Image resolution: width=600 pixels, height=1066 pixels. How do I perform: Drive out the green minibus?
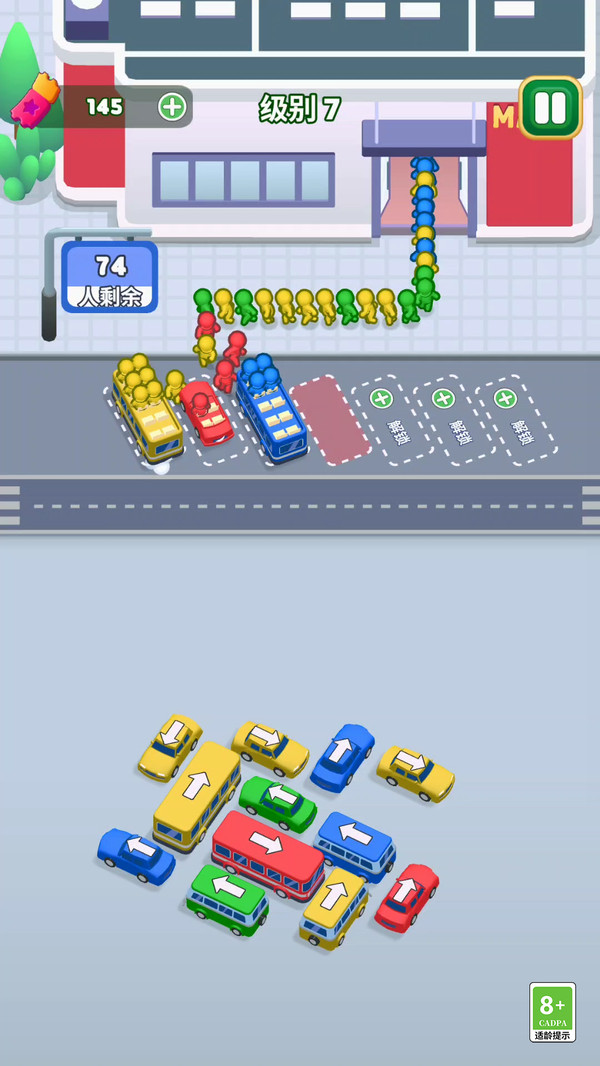click(228, 899)
